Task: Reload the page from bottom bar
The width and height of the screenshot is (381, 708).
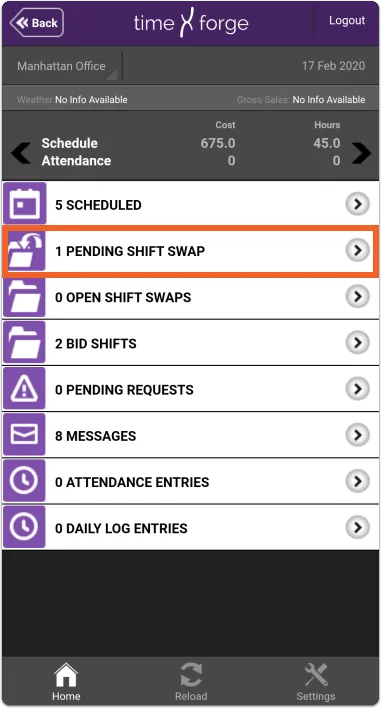Action: (x=191, y=681)
